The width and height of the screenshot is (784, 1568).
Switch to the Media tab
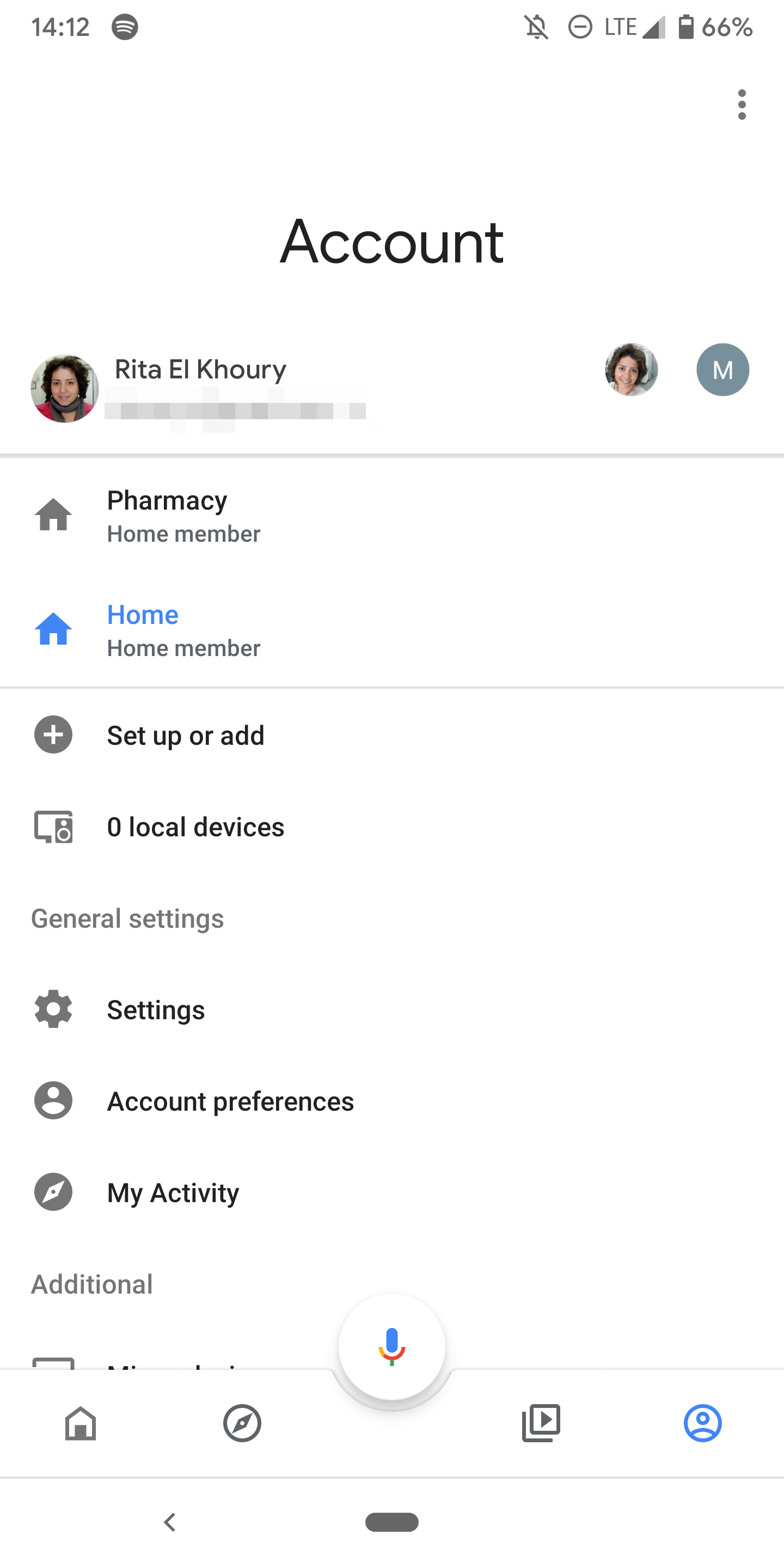(541, 1423)
